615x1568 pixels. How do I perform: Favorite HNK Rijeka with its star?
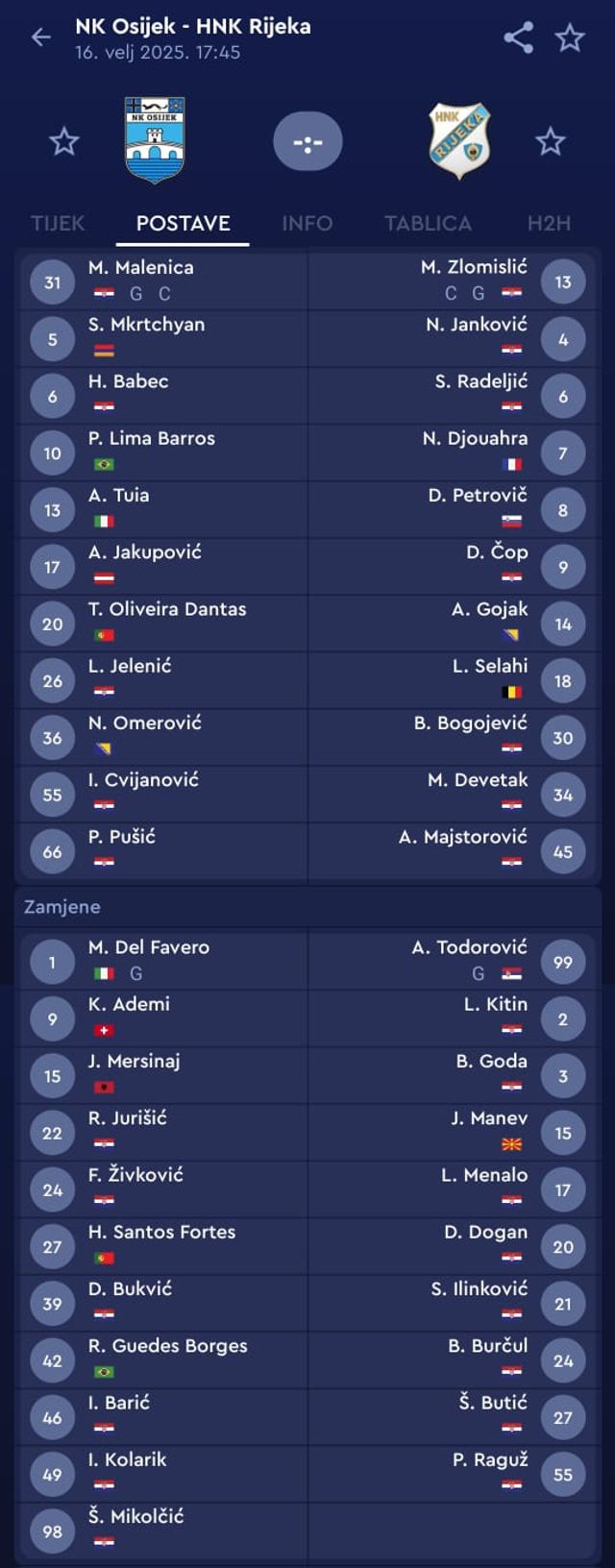click(x=551, y=142)
